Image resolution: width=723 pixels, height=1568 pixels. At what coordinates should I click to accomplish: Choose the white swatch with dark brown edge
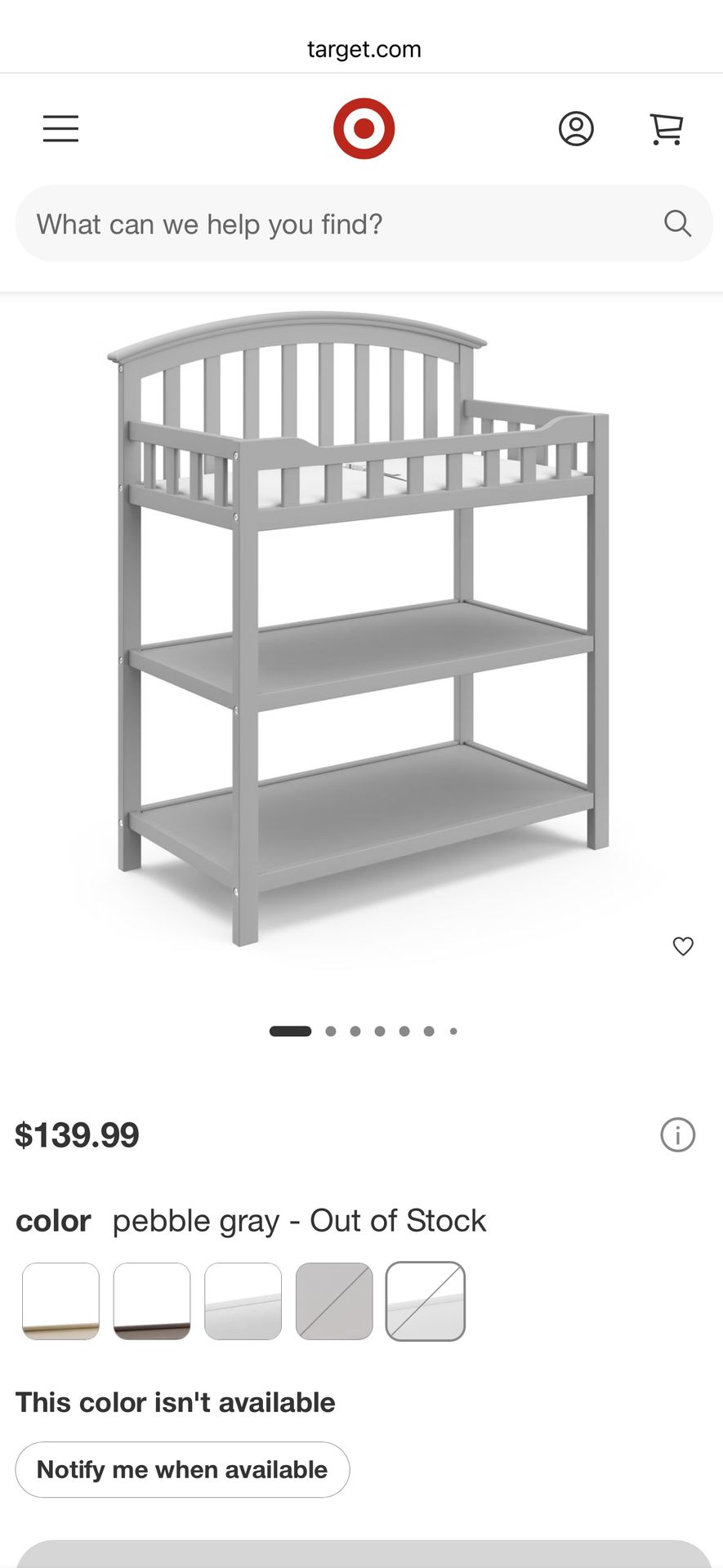pos(152,1301)
